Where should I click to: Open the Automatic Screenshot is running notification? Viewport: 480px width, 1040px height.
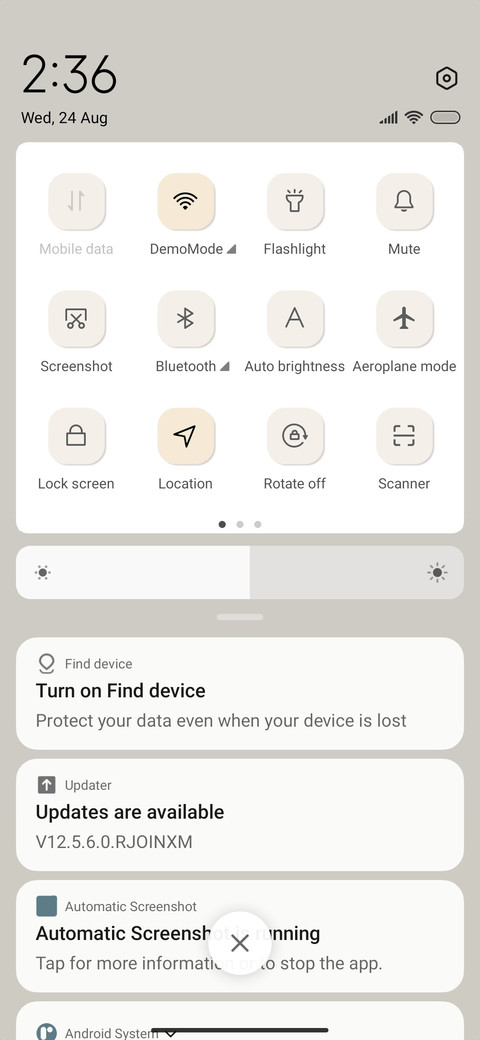point(240,936)
